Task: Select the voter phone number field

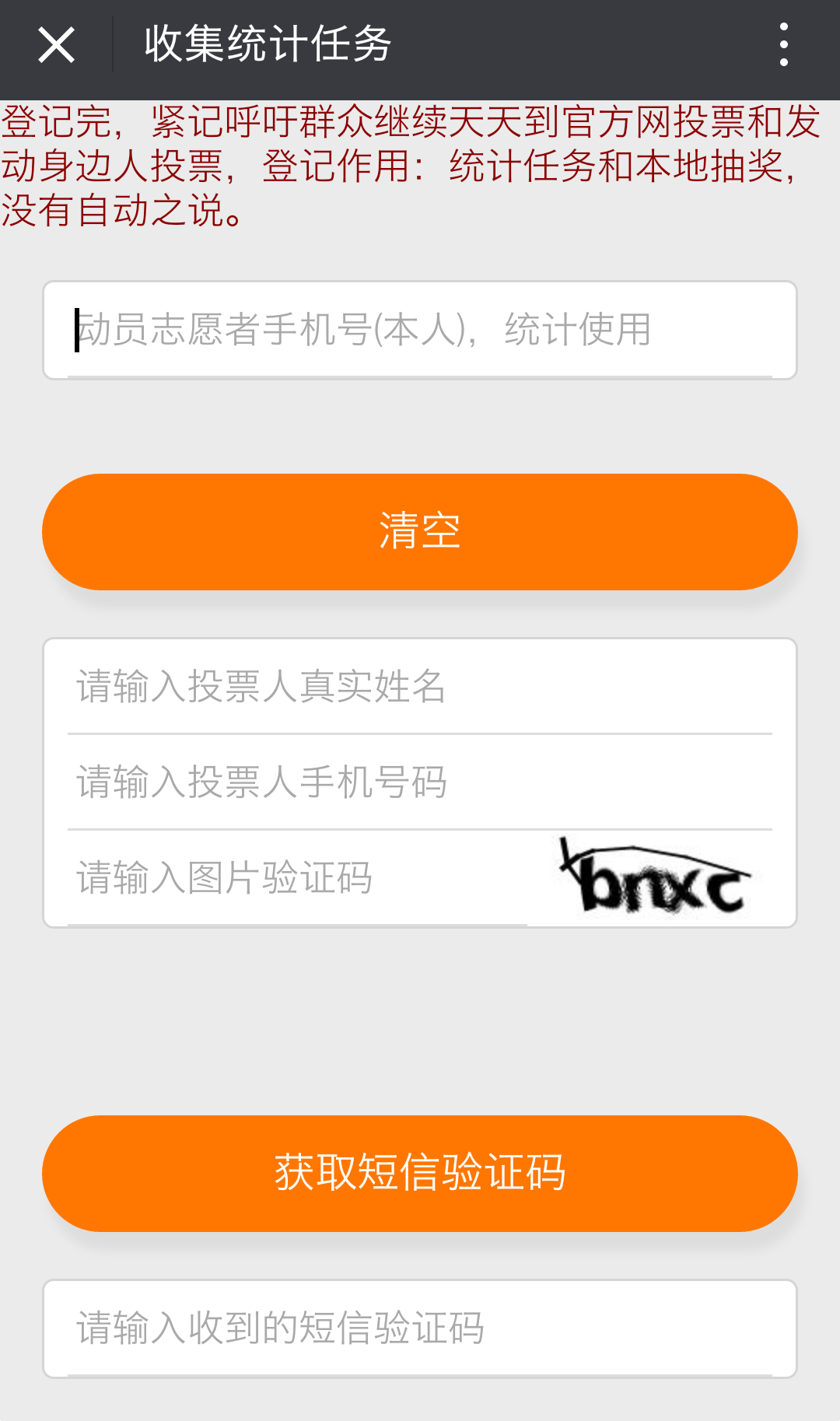Action: 420,782
